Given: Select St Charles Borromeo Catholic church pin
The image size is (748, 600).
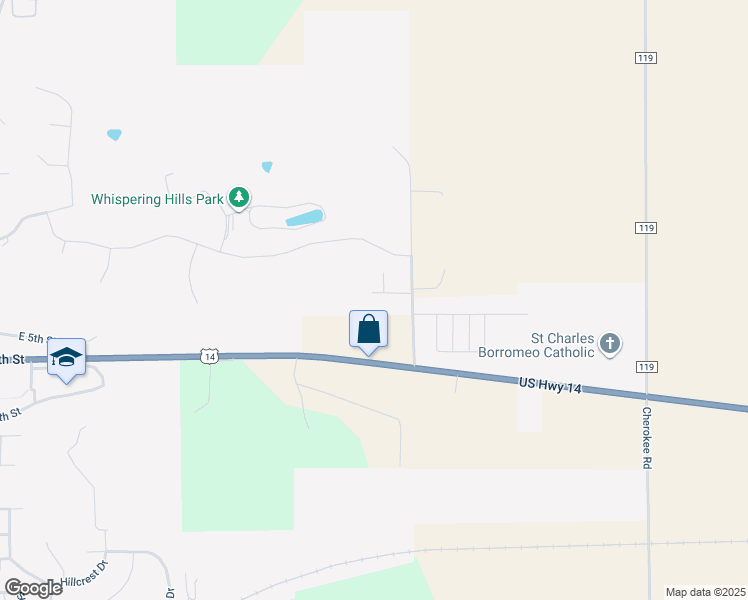Looking at the screenshot, I should pyautogui.click(x=610, y=344).
